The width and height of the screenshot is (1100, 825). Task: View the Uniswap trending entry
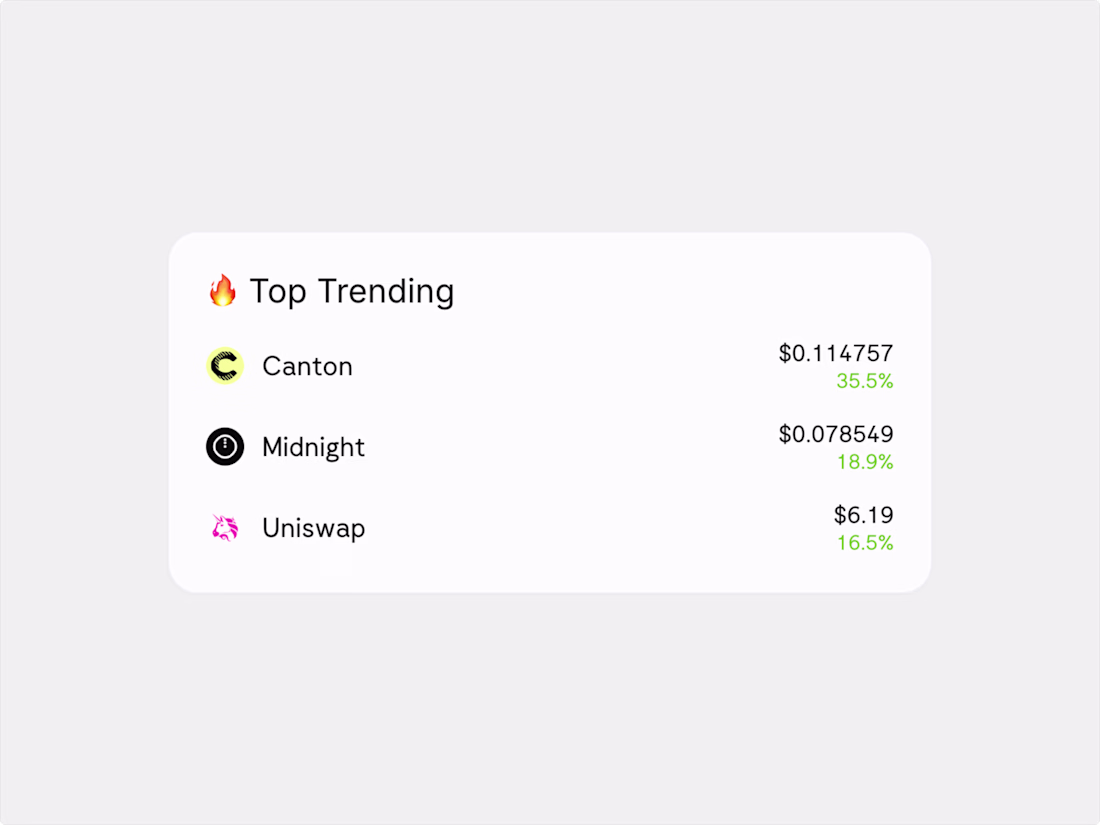coord(313,528)
